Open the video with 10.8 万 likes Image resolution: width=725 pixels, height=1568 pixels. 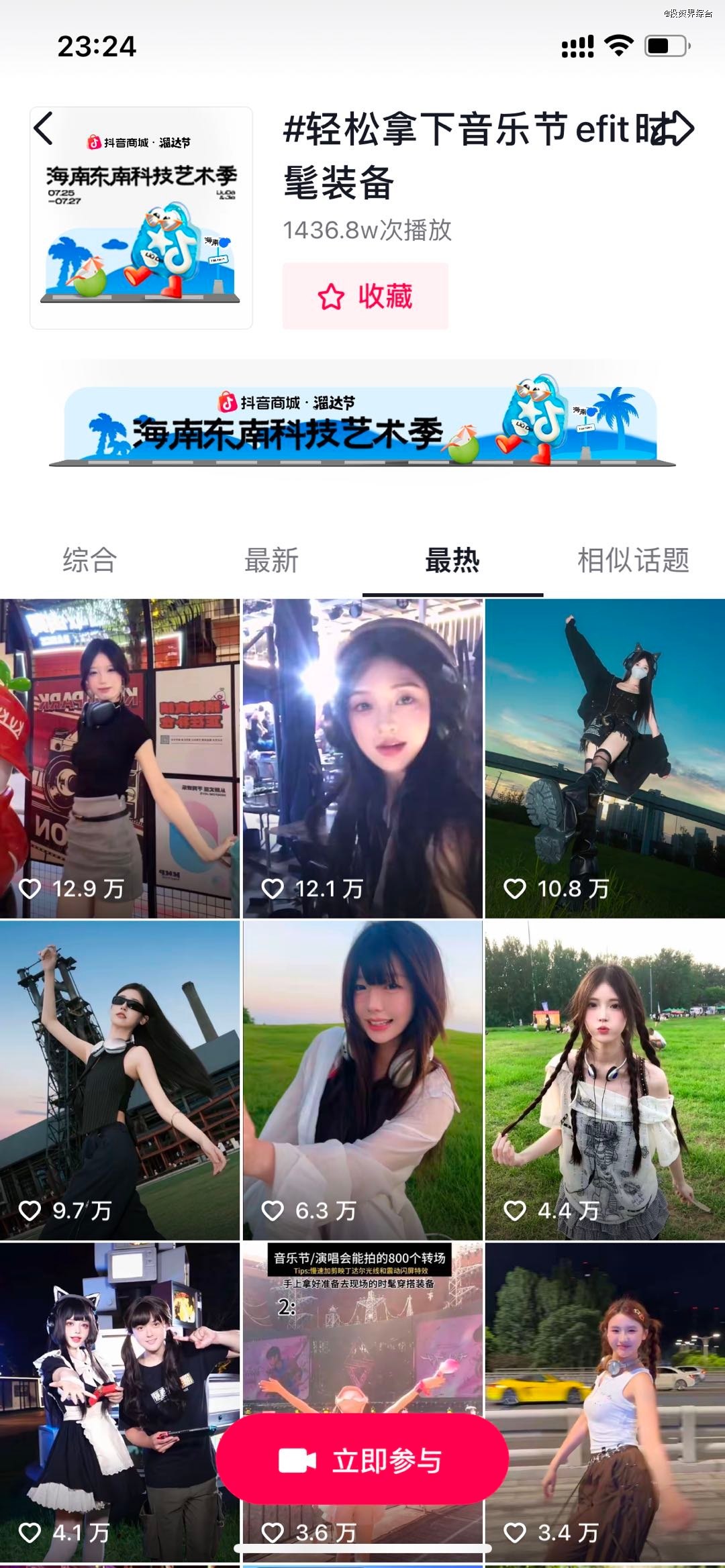605,758
